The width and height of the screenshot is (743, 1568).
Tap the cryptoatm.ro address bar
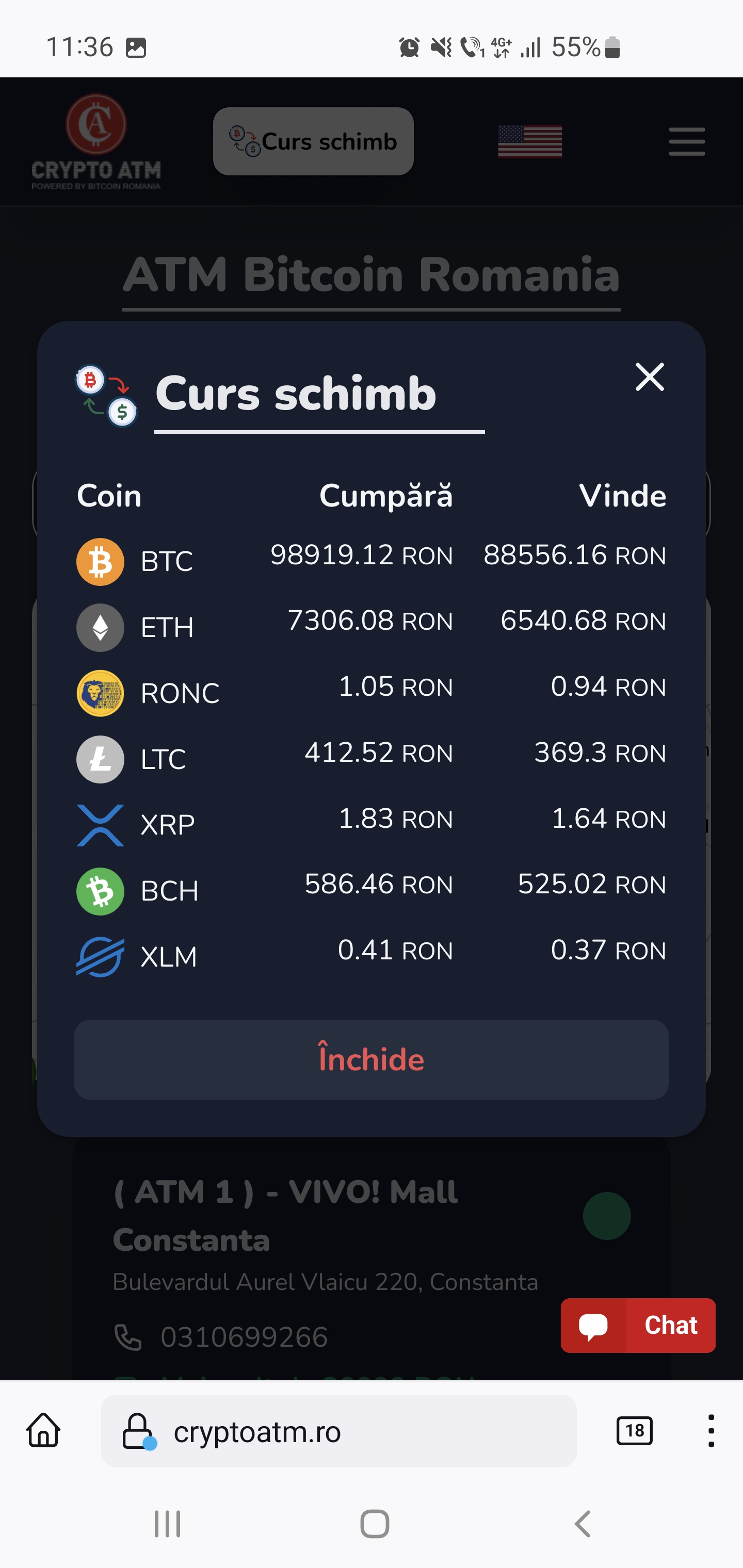[x=338, y=1430]
